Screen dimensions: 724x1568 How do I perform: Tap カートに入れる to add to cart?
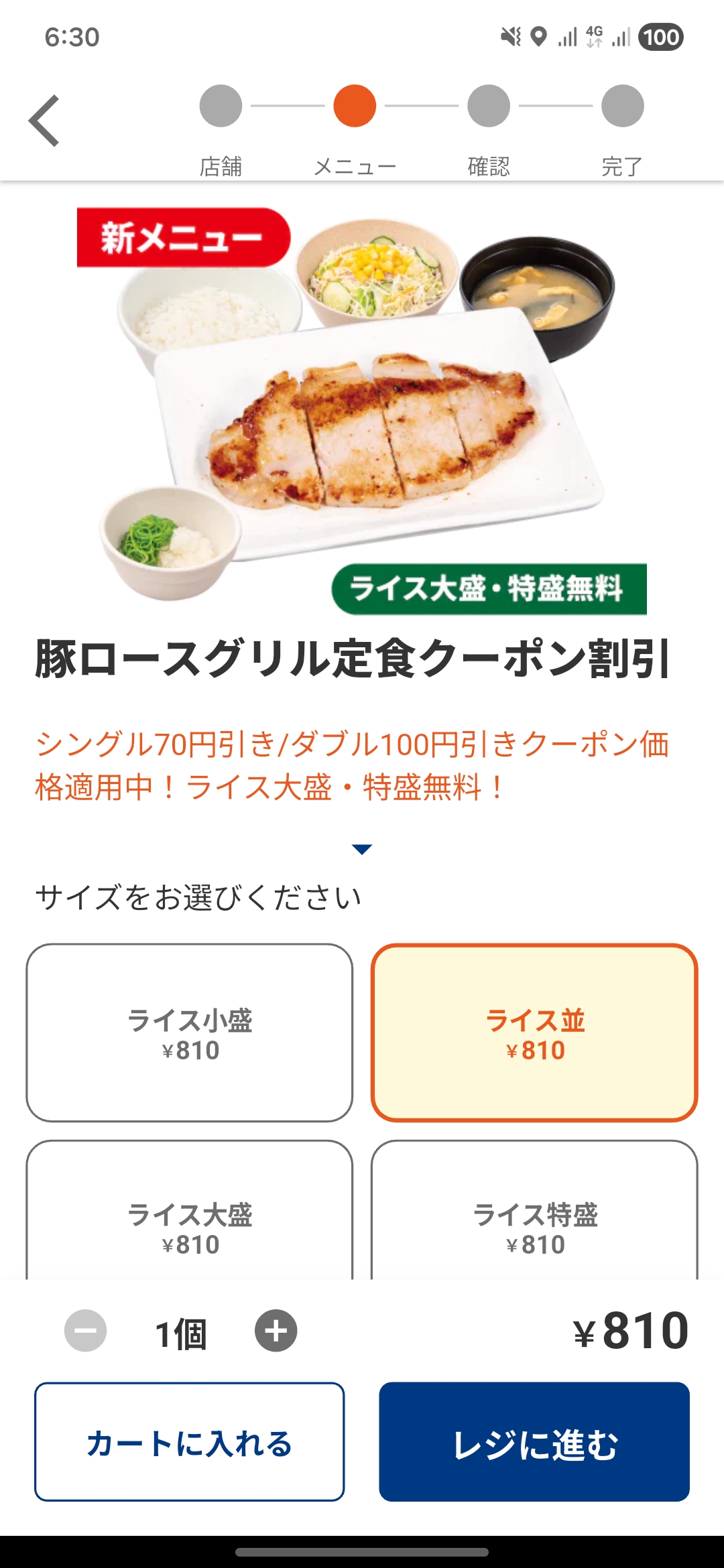click(x=190, y=1442)
